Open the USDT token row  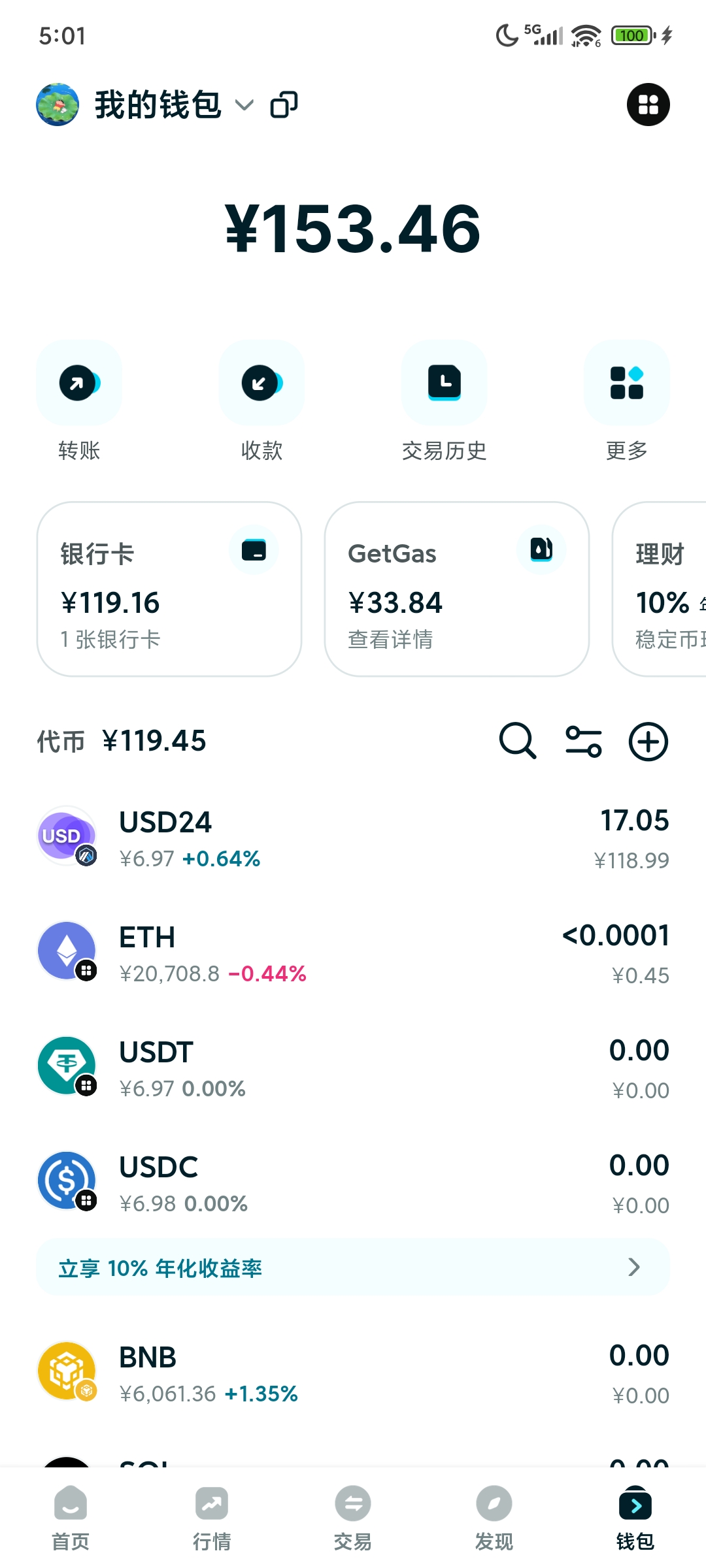pos(353,1068)
